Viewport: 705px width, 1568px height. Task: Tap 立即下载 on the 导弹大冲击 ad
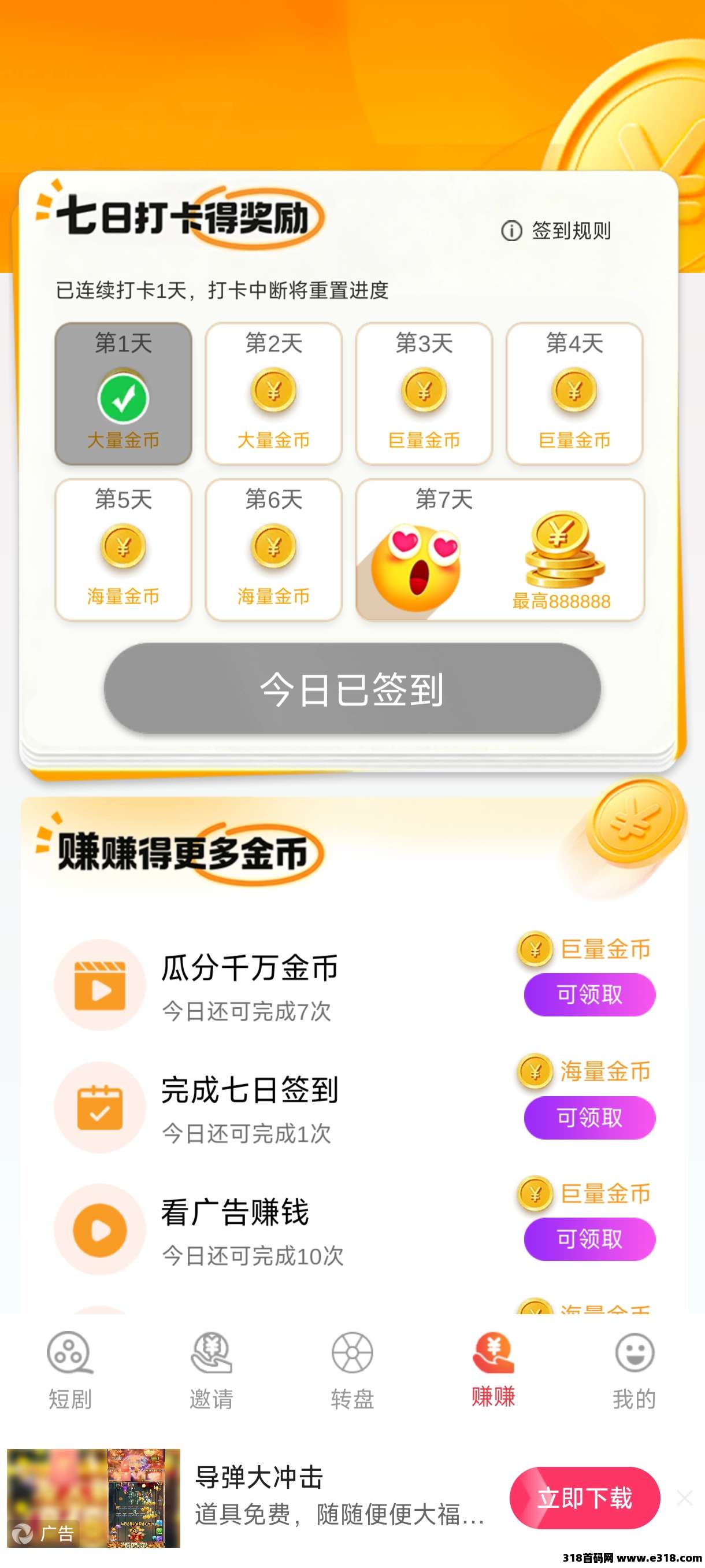point(585,1498)
